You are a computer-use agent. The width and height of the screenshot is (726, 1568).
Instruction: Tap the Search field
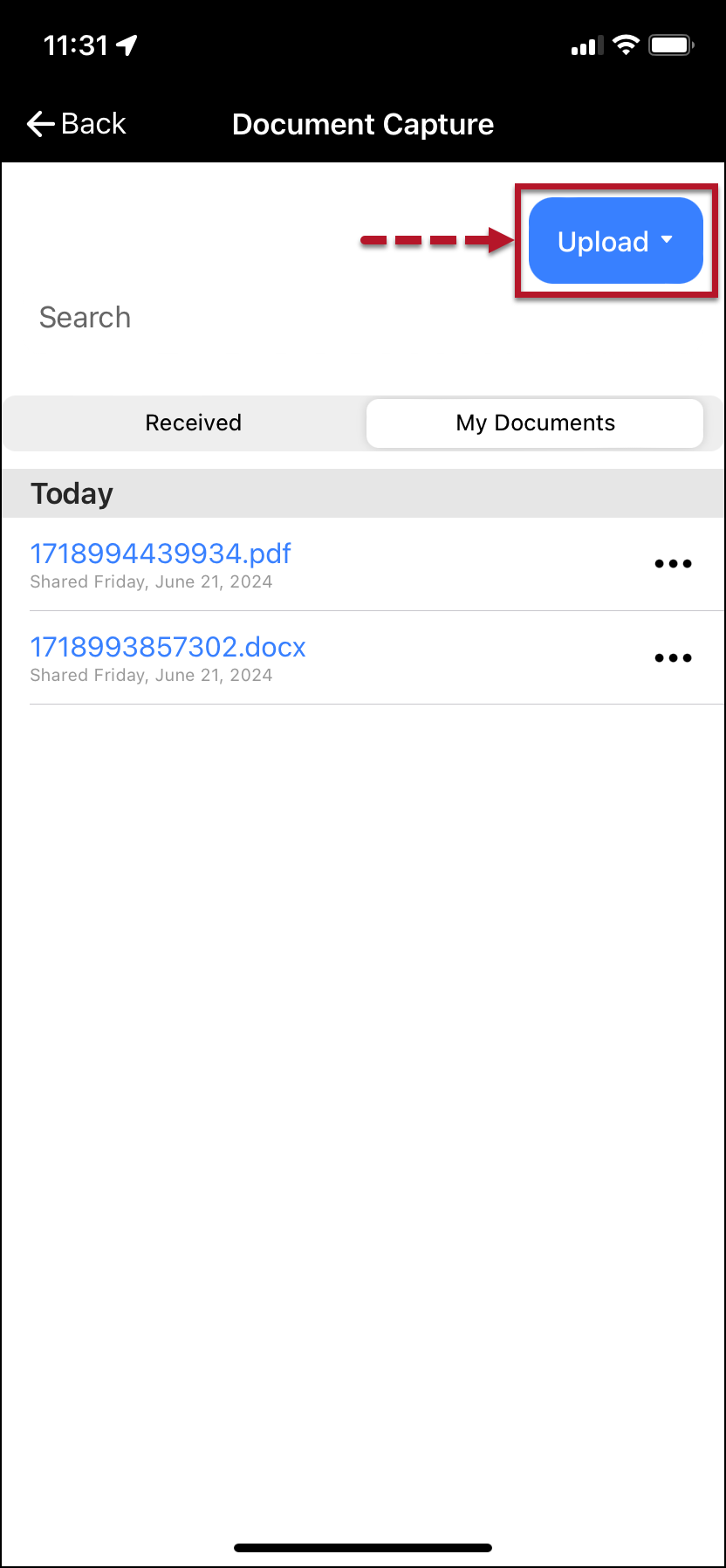pyautogui.click(x=262, y=318)
